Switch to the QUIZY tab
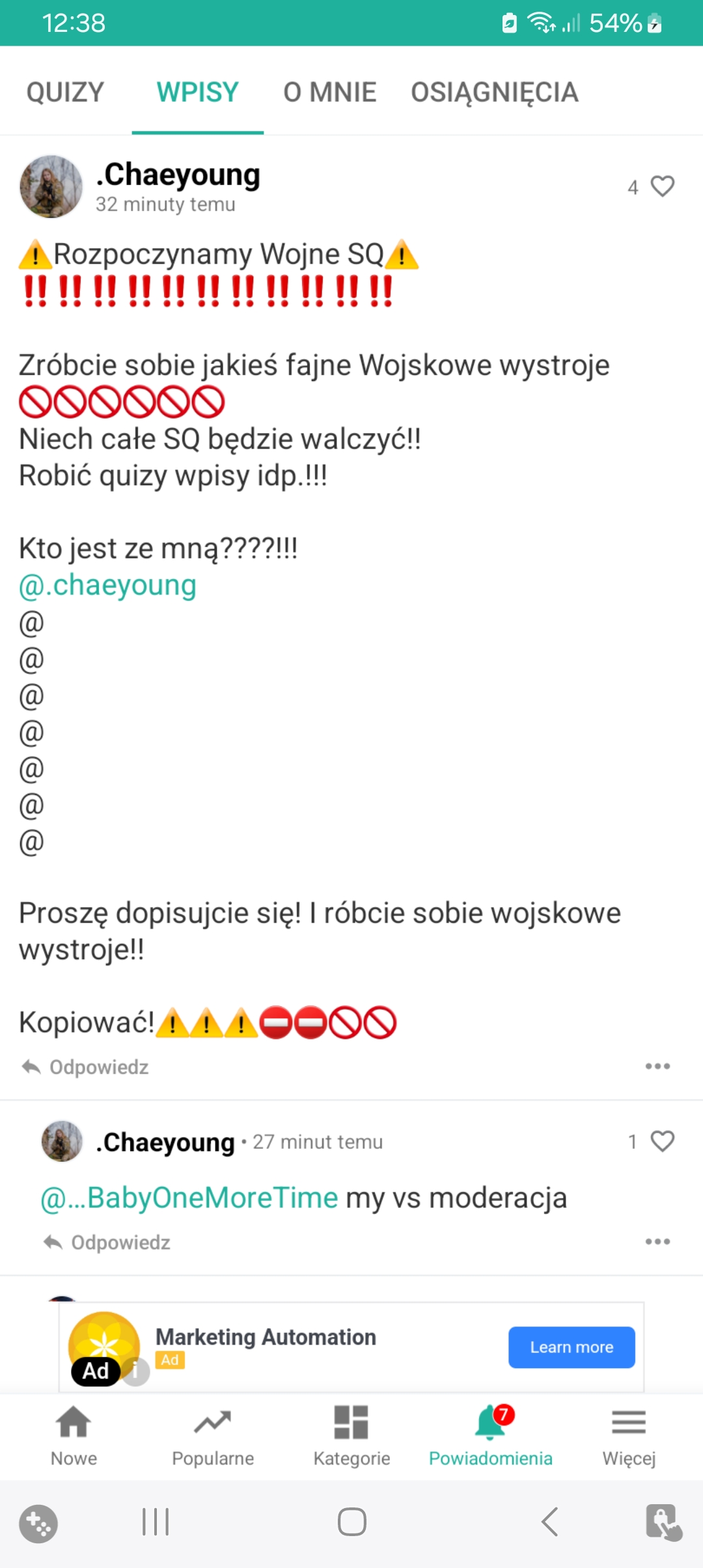Image resolution: width=703 pixels, height=1568 pixels. (x=65, y=92)
